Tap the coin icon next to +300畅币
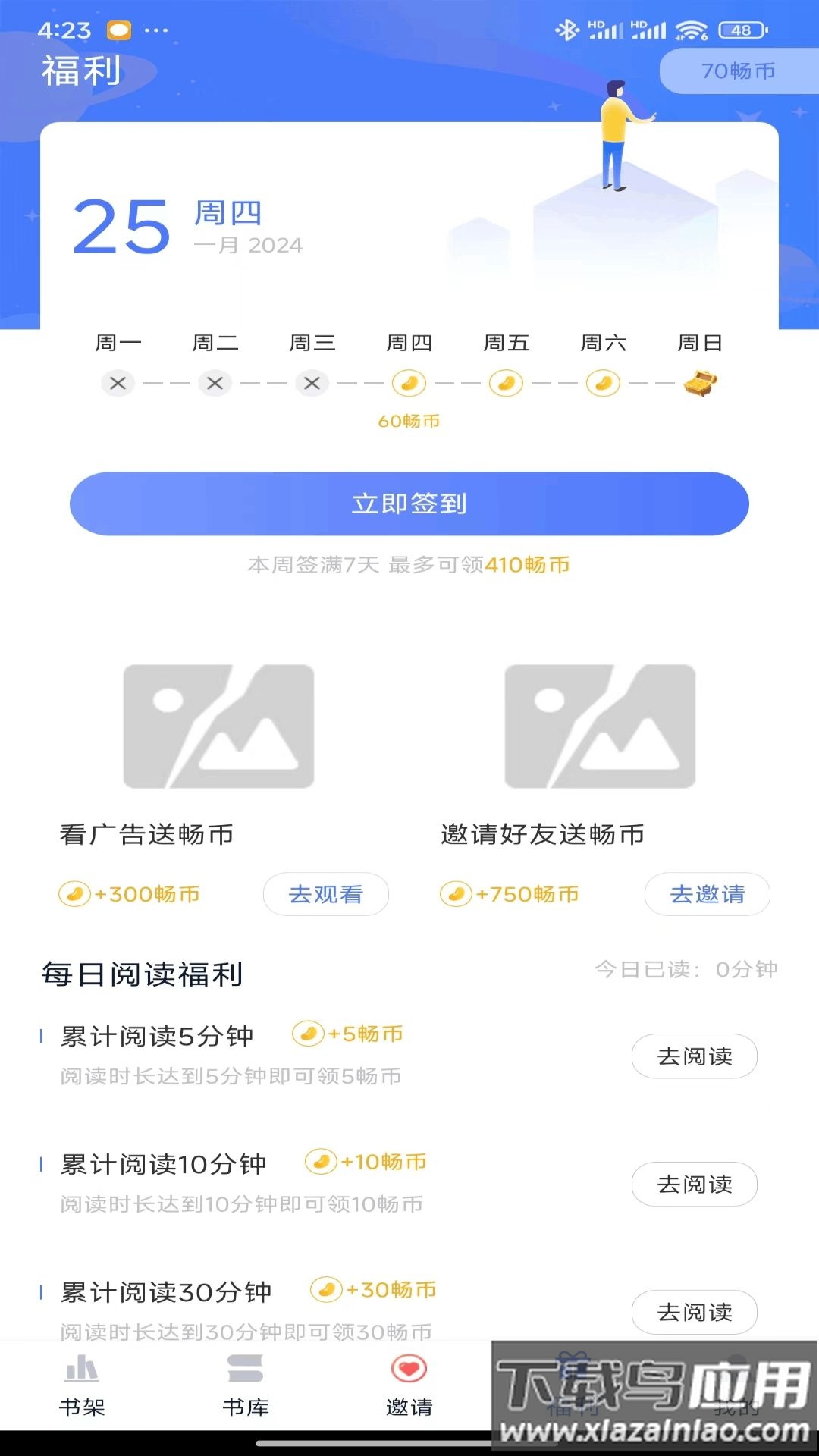 pos(74,895)
